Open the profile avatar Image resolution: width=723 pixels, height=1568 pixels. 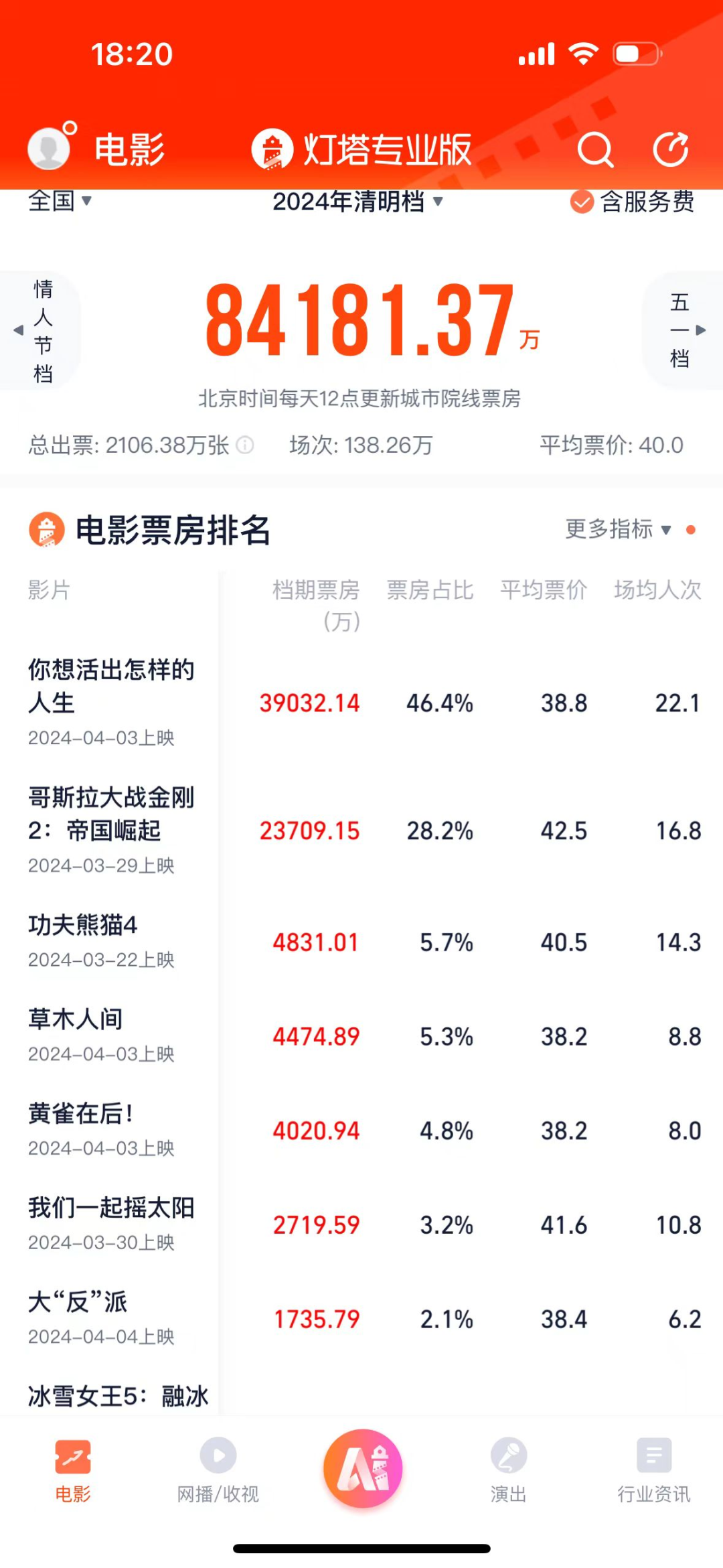click(49, 148)
